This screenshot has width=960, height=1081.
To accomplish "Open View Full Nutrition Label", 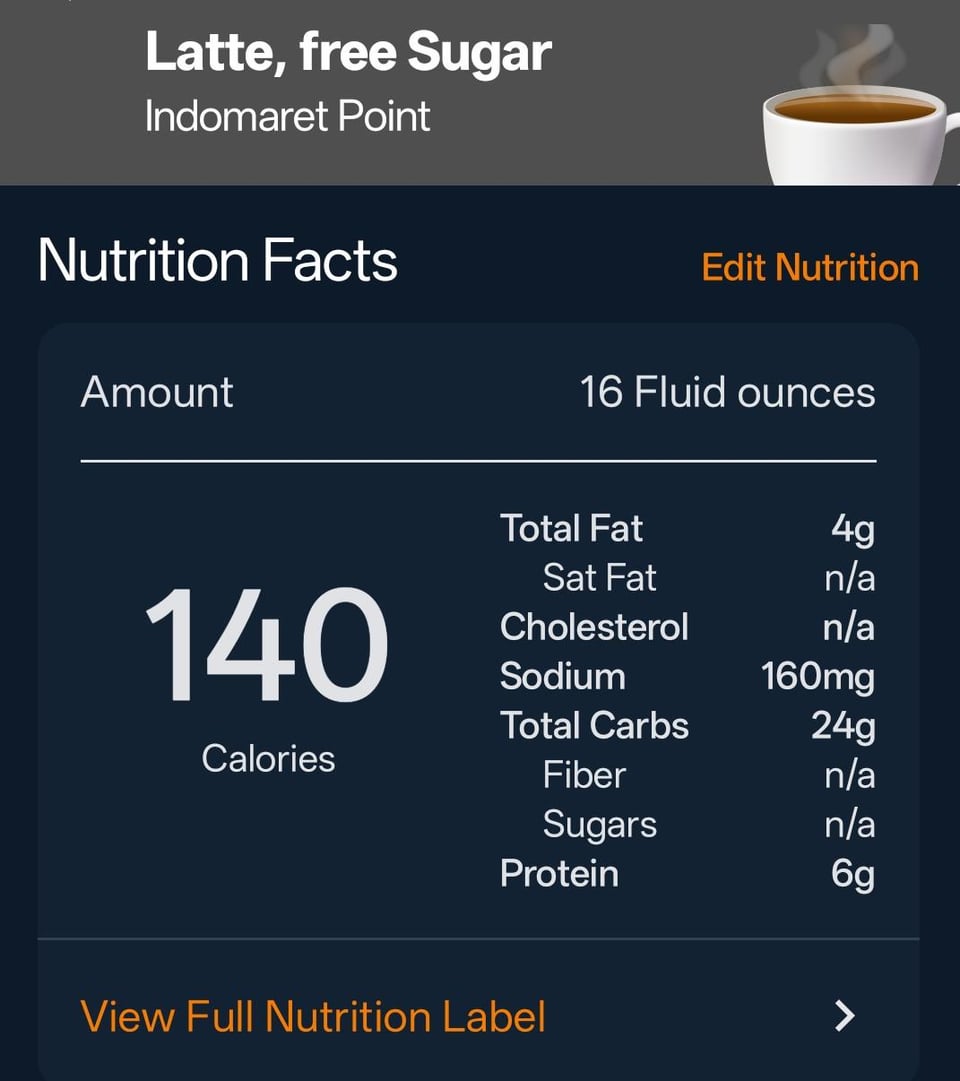I will click(x=313, y=1016).
